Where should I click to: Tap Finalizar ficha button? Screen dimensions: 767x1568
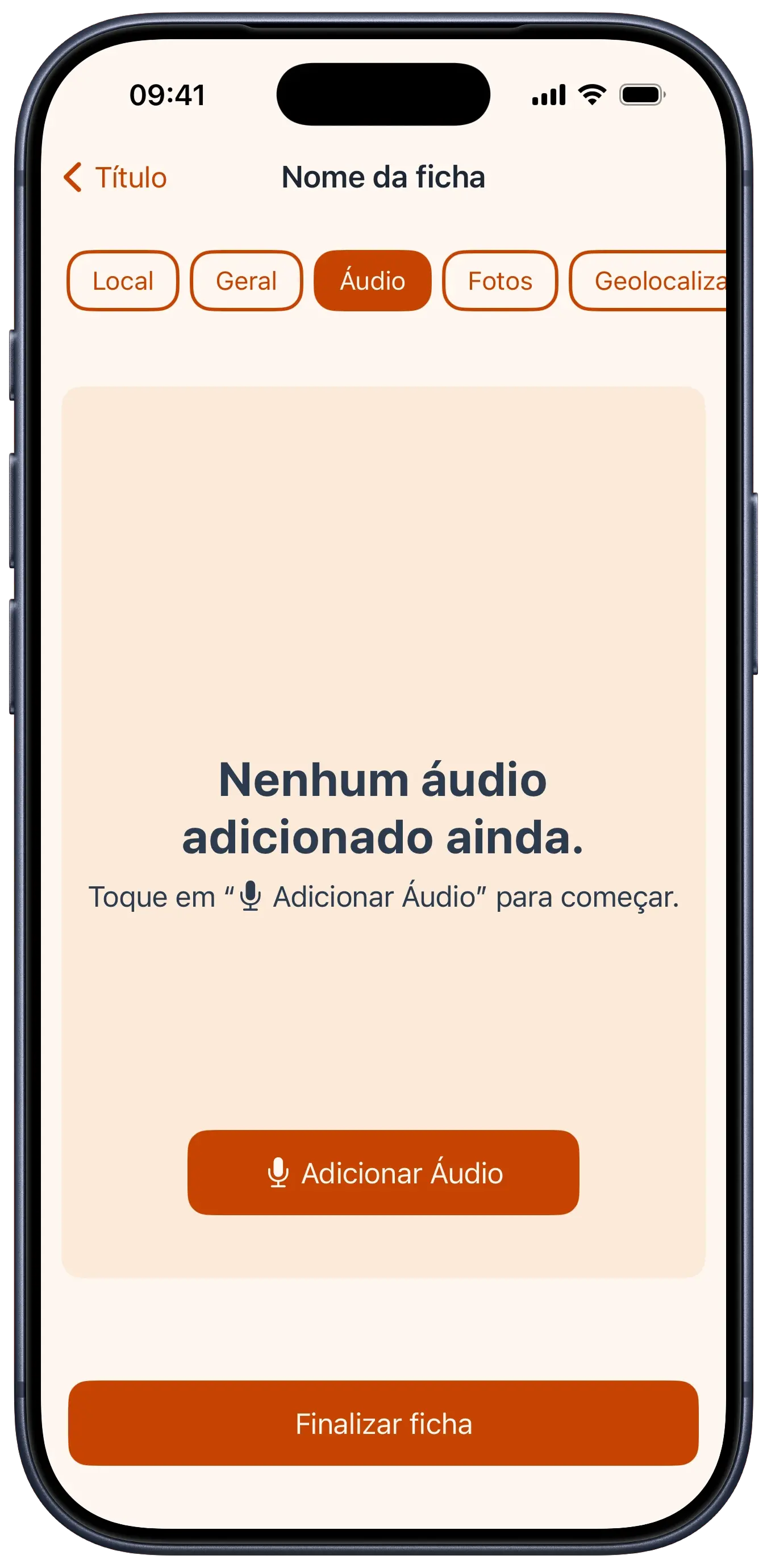coord(383,1423)
